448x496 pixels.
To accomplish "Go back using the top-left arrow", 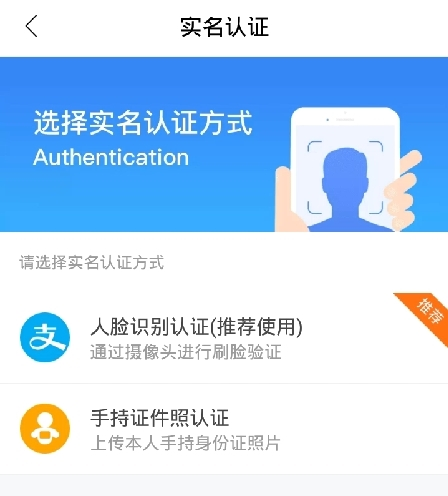I will pos(31,26).
